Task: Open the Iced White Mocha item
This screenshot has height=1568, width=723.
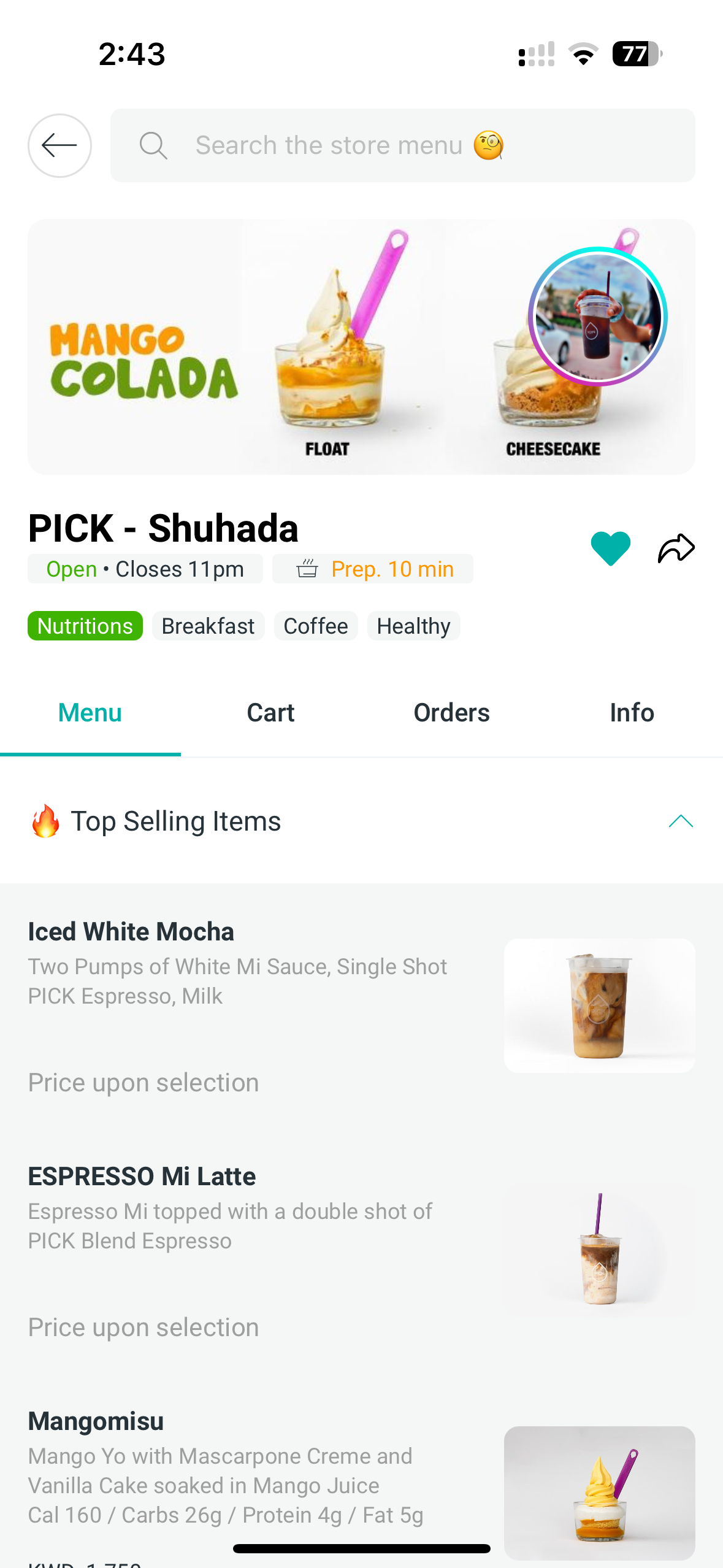Action: tap(361, 1006)
